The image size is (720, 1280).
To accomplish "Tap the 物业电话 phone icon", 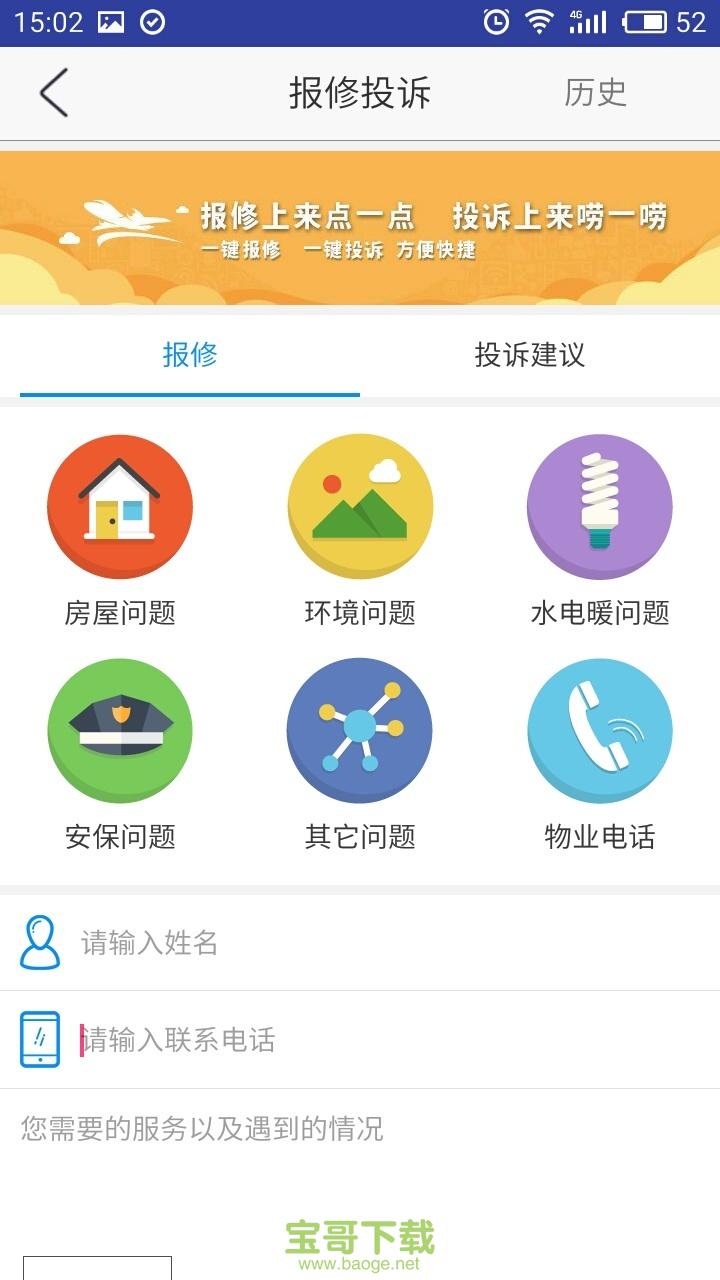I will [599, 731].
